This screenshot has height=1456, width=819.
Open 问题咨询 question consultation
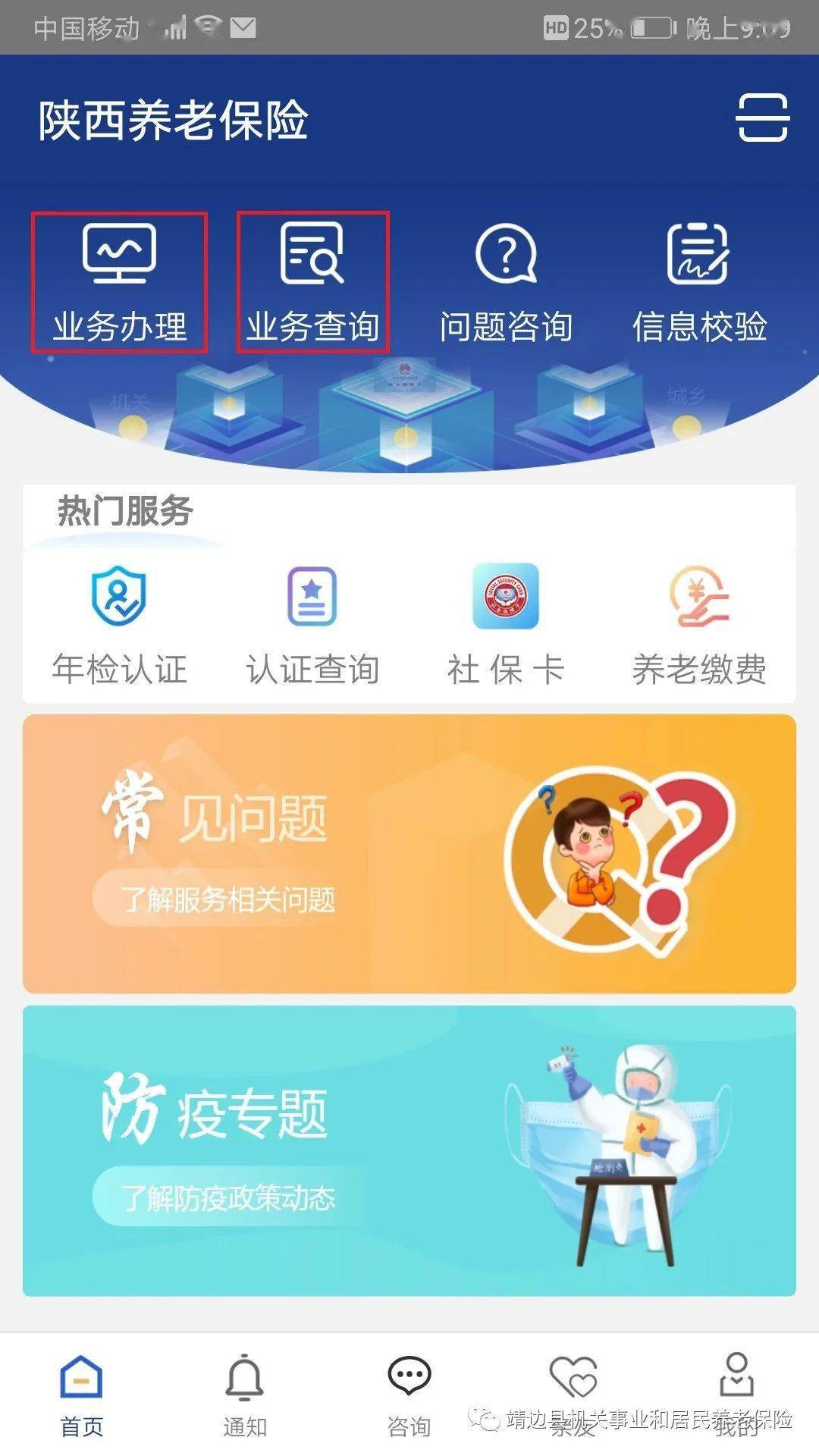click(x=506, y=282)
